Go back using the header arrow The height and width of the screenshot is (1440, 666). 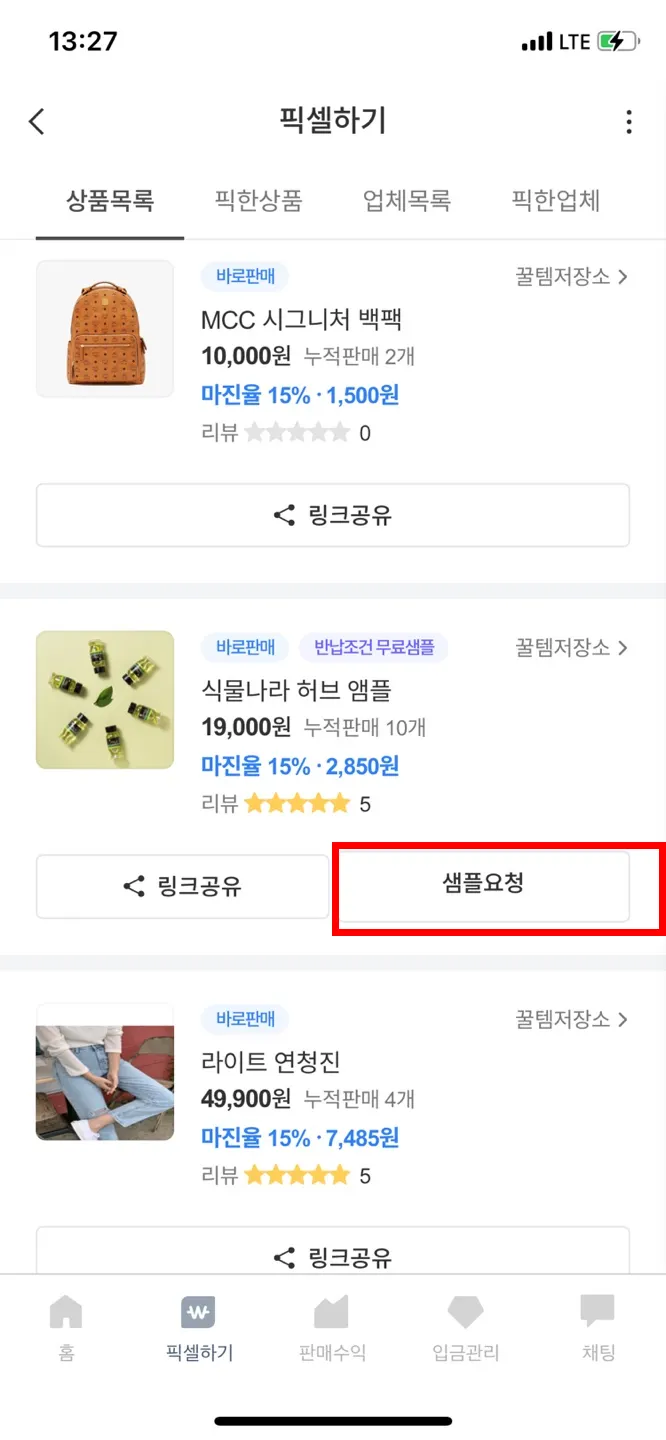37,122
